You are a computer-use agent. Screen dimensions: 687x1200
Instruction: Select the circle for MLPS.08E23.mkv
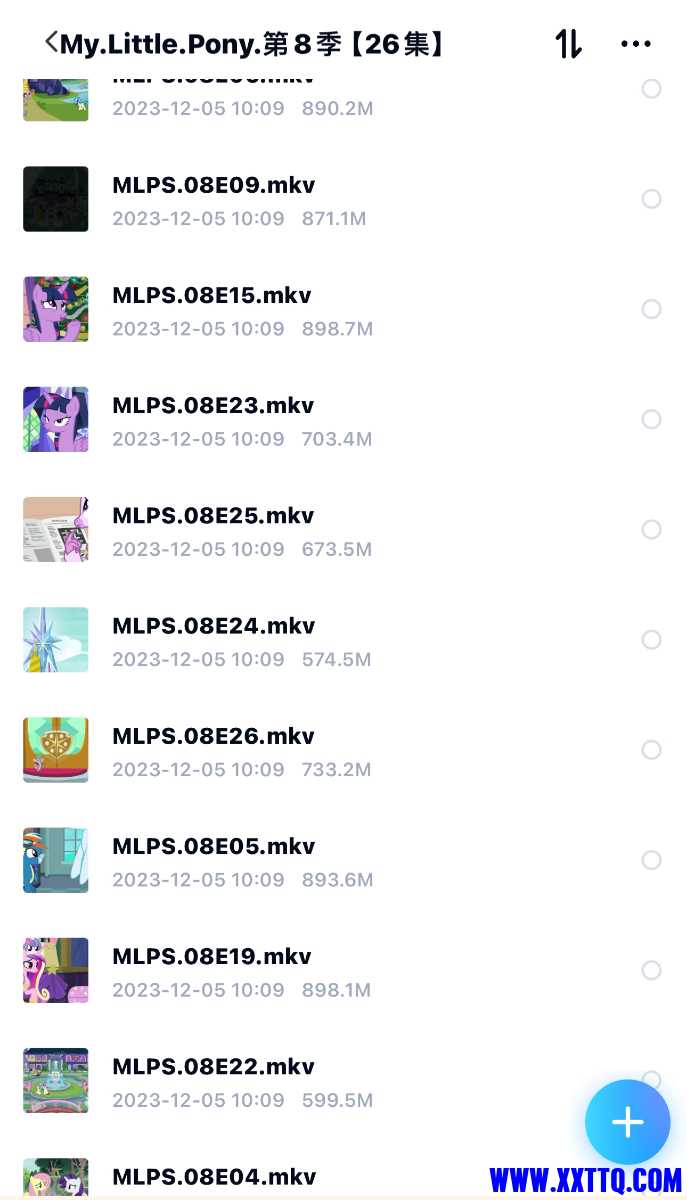[651, 419]
